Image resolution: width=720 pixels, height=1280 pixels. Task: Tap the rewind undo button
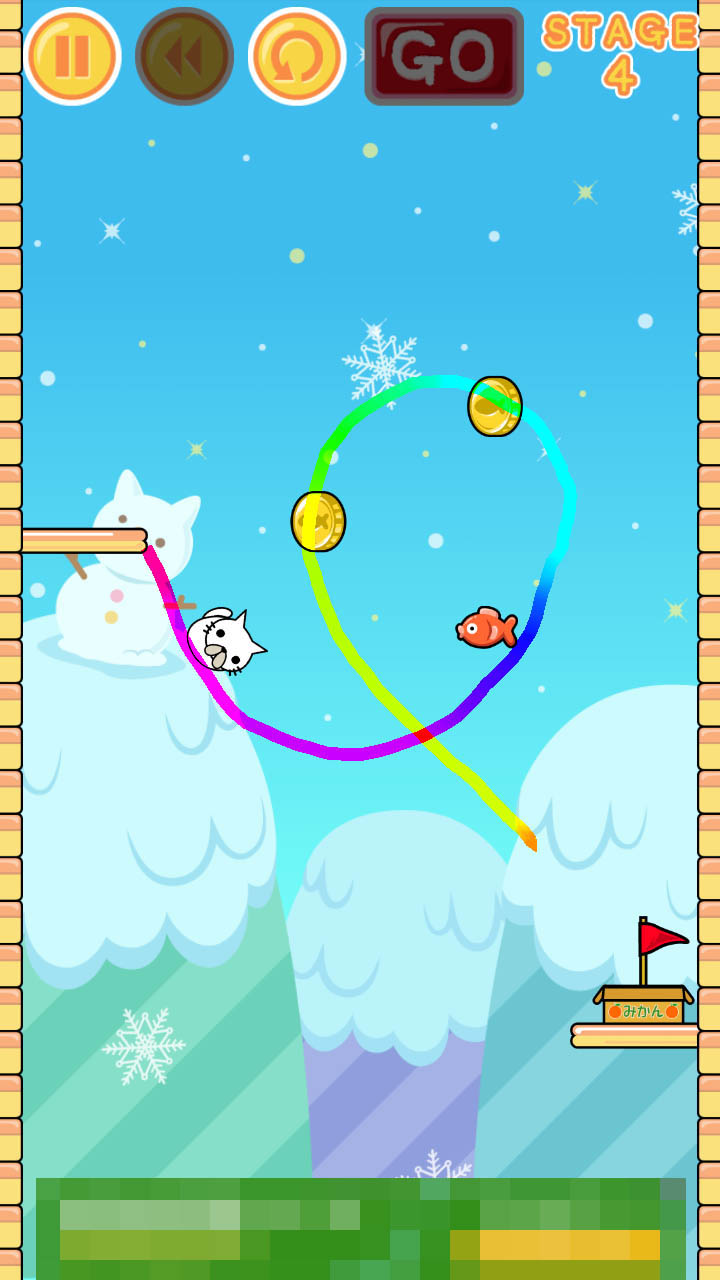point(185,56)
